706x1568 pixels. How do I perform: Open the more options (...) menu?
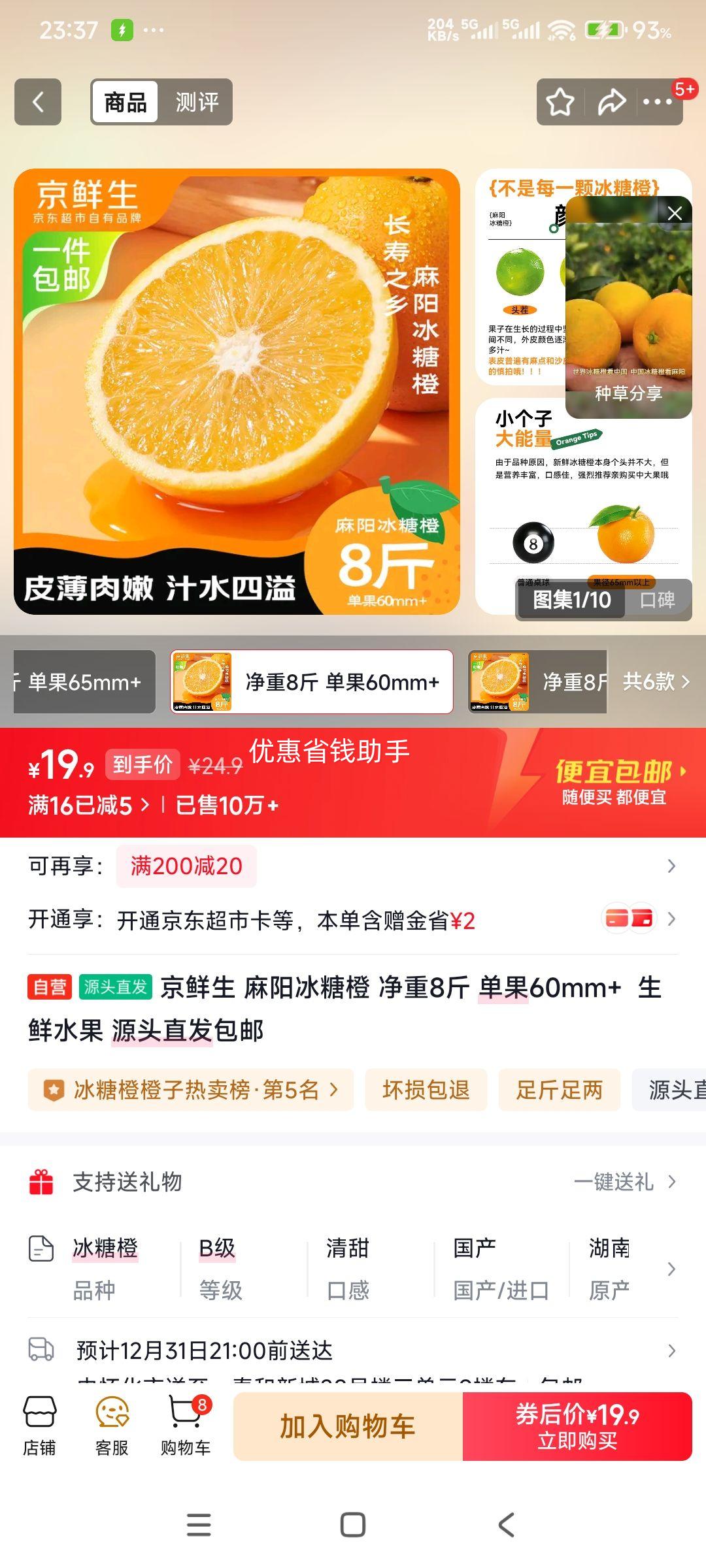coord(656,102)
